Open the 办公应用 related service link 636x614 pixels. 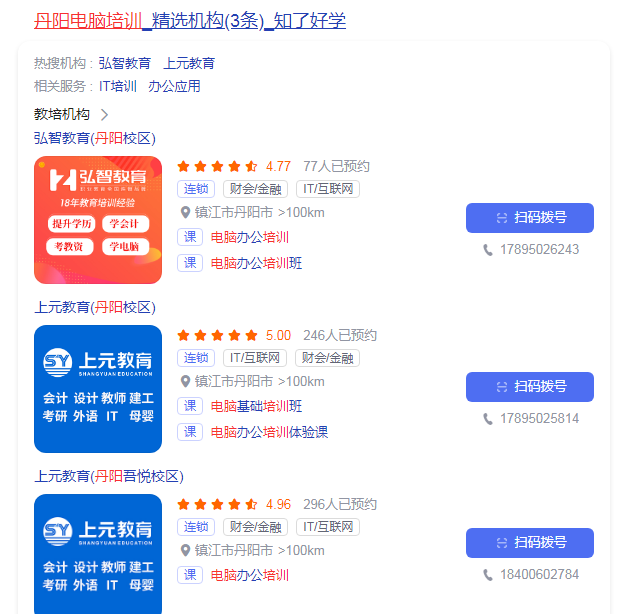click(174, 86)
